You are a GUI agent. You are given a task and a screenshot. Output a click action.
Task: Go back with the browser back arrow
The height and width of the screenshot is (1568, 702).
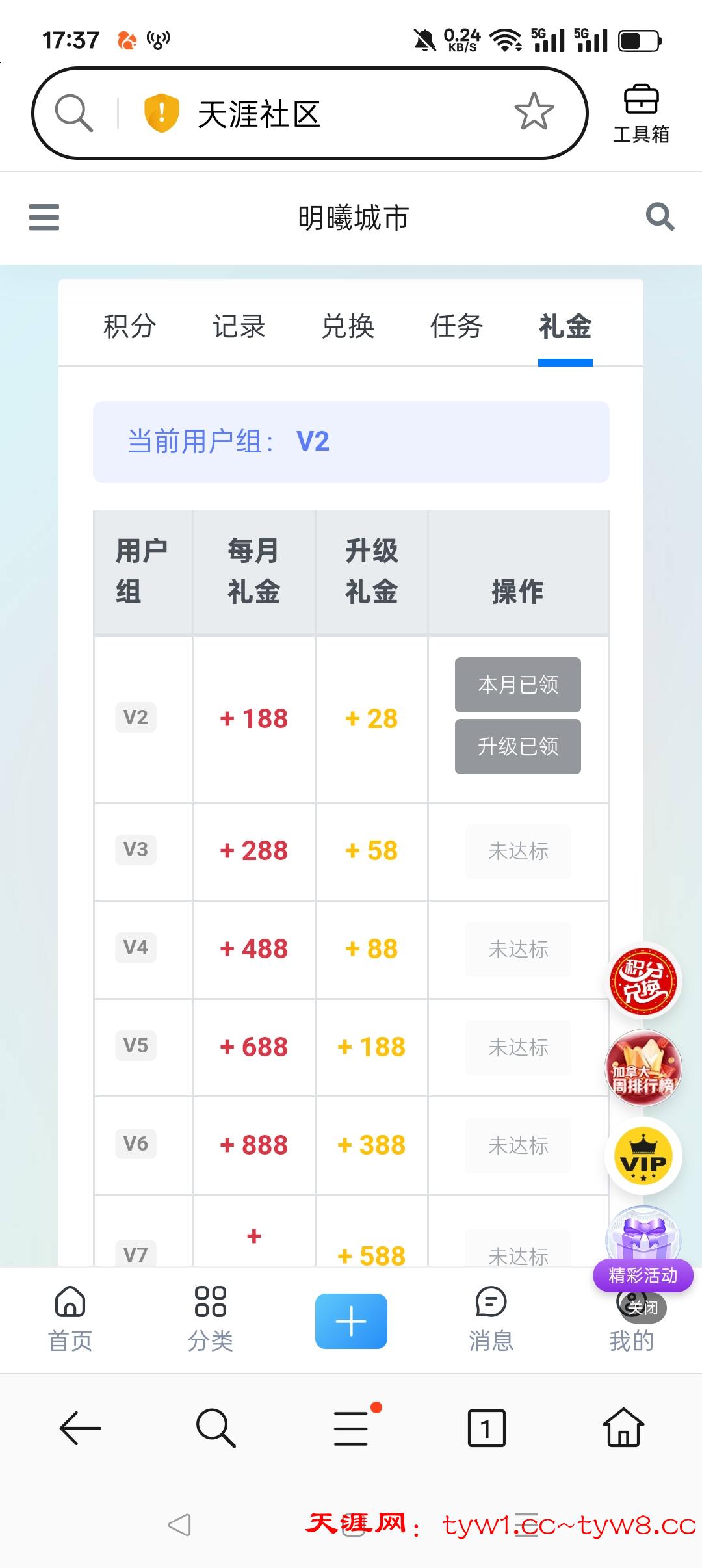pos(81,1428)
